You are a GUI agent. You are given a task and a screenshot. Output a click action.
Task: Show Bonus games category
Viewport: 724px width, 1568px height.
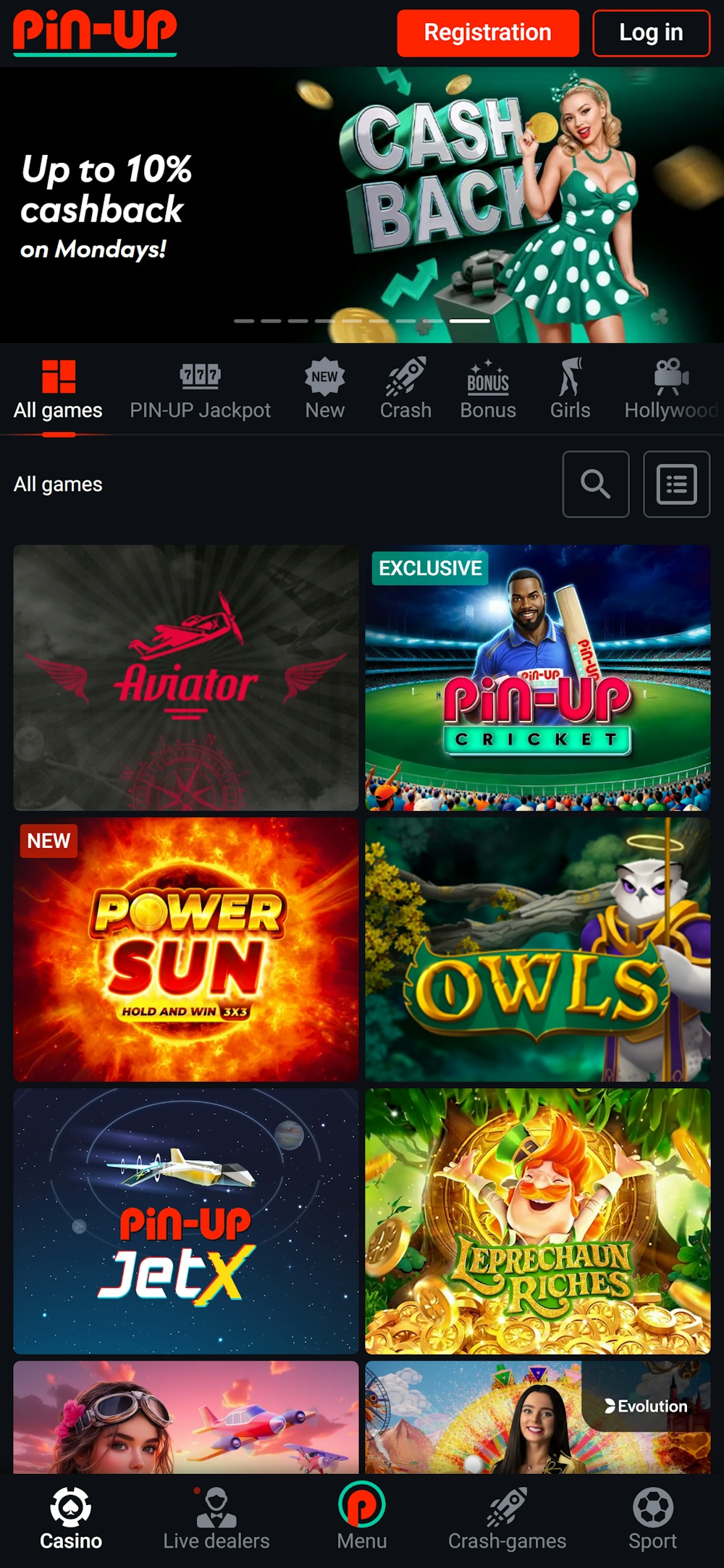488,389
